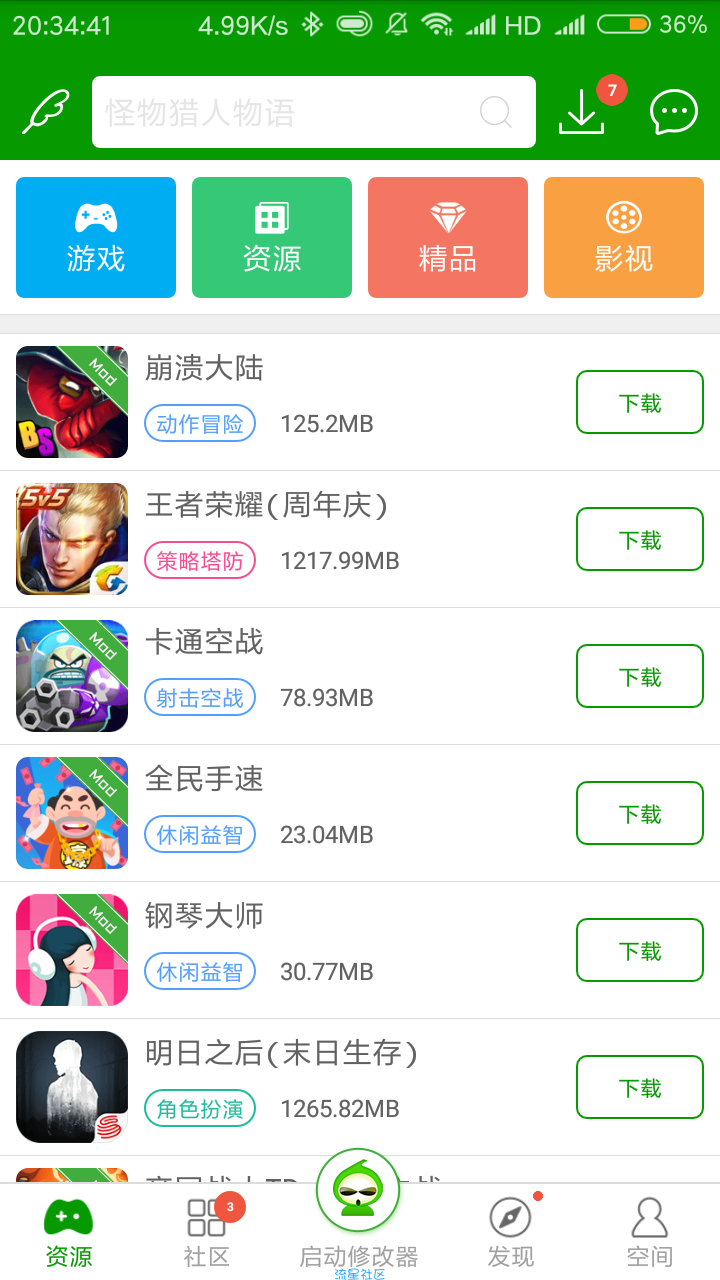This screenshot has height=1280, width=720.
Task: Open the 影视 category tile
Action: pos(624,238)
